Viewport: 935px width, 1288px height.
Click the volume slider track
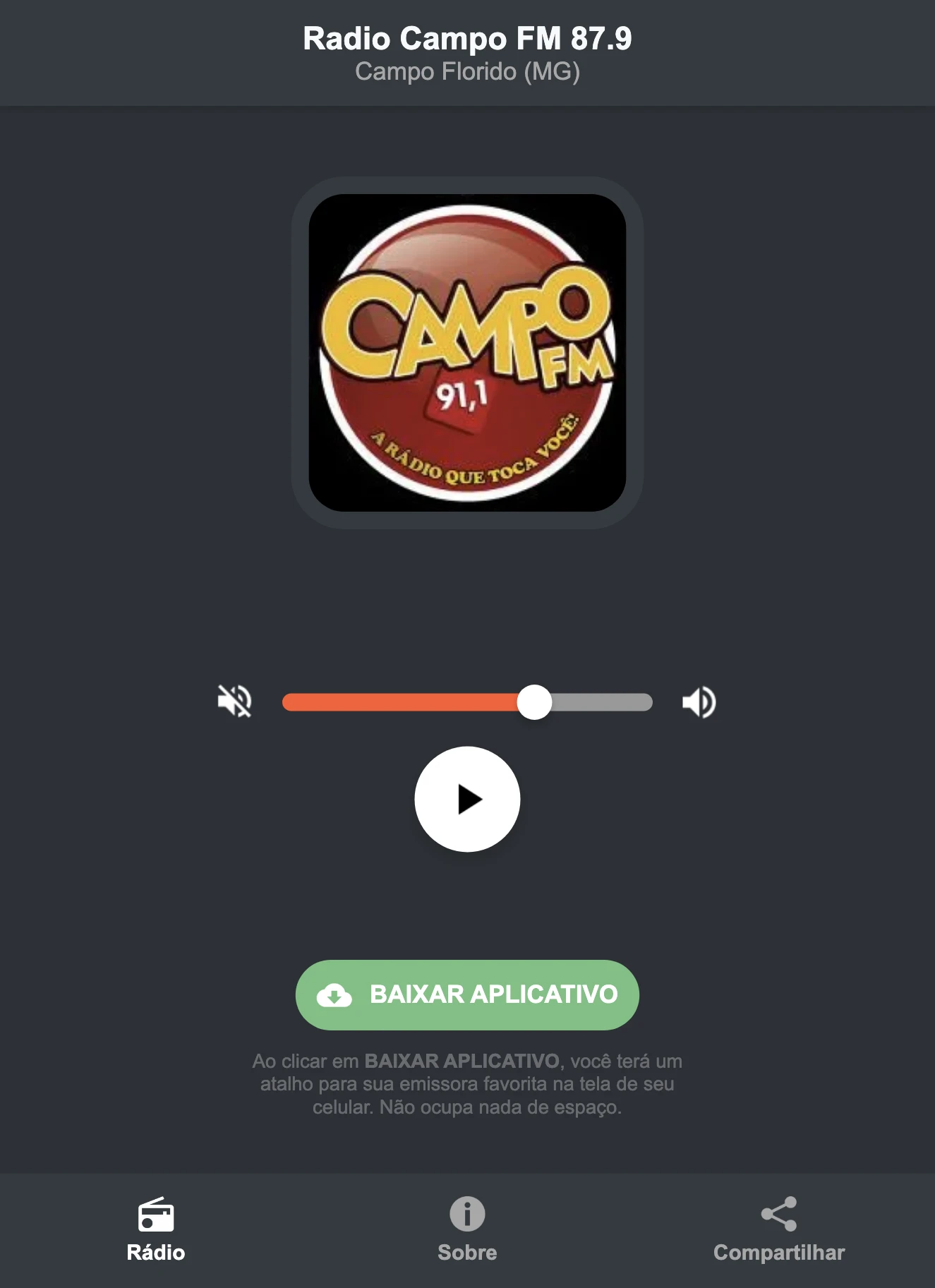pos(467,701)
